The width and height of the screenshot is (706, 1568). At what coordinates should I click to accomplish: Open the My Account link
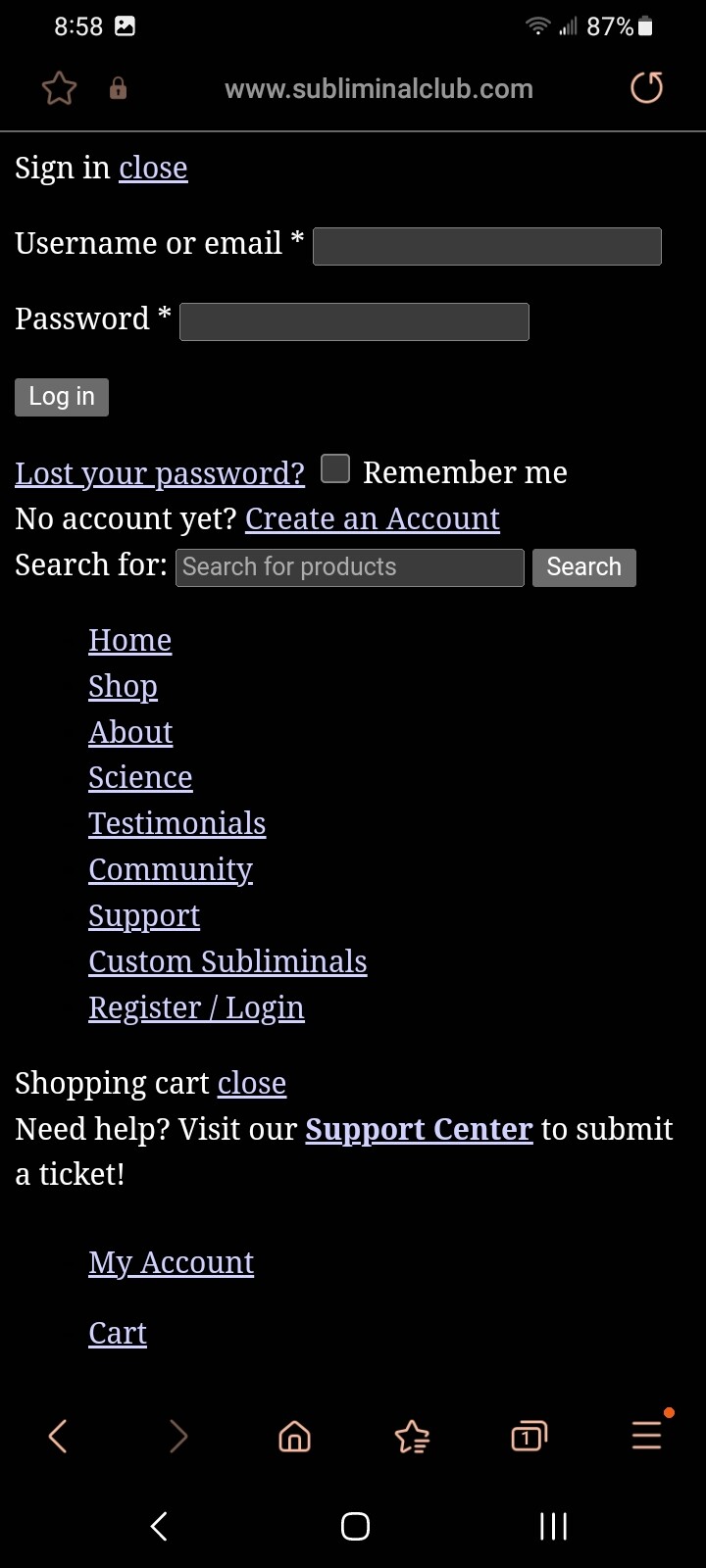pyautogui.click(x=172, y=1262)
